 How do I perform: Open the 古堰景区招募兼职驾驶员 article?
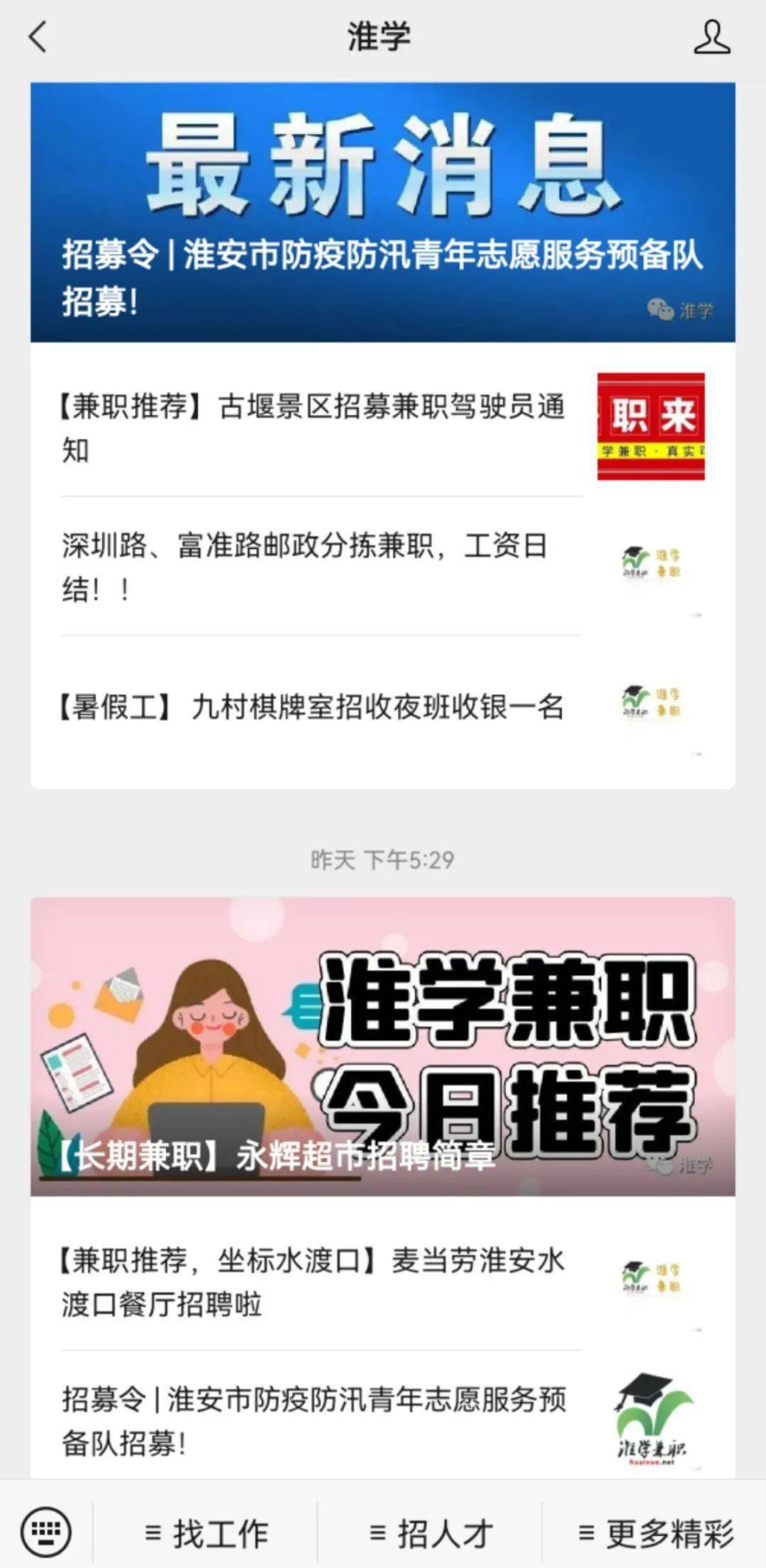tap(383, 427)
